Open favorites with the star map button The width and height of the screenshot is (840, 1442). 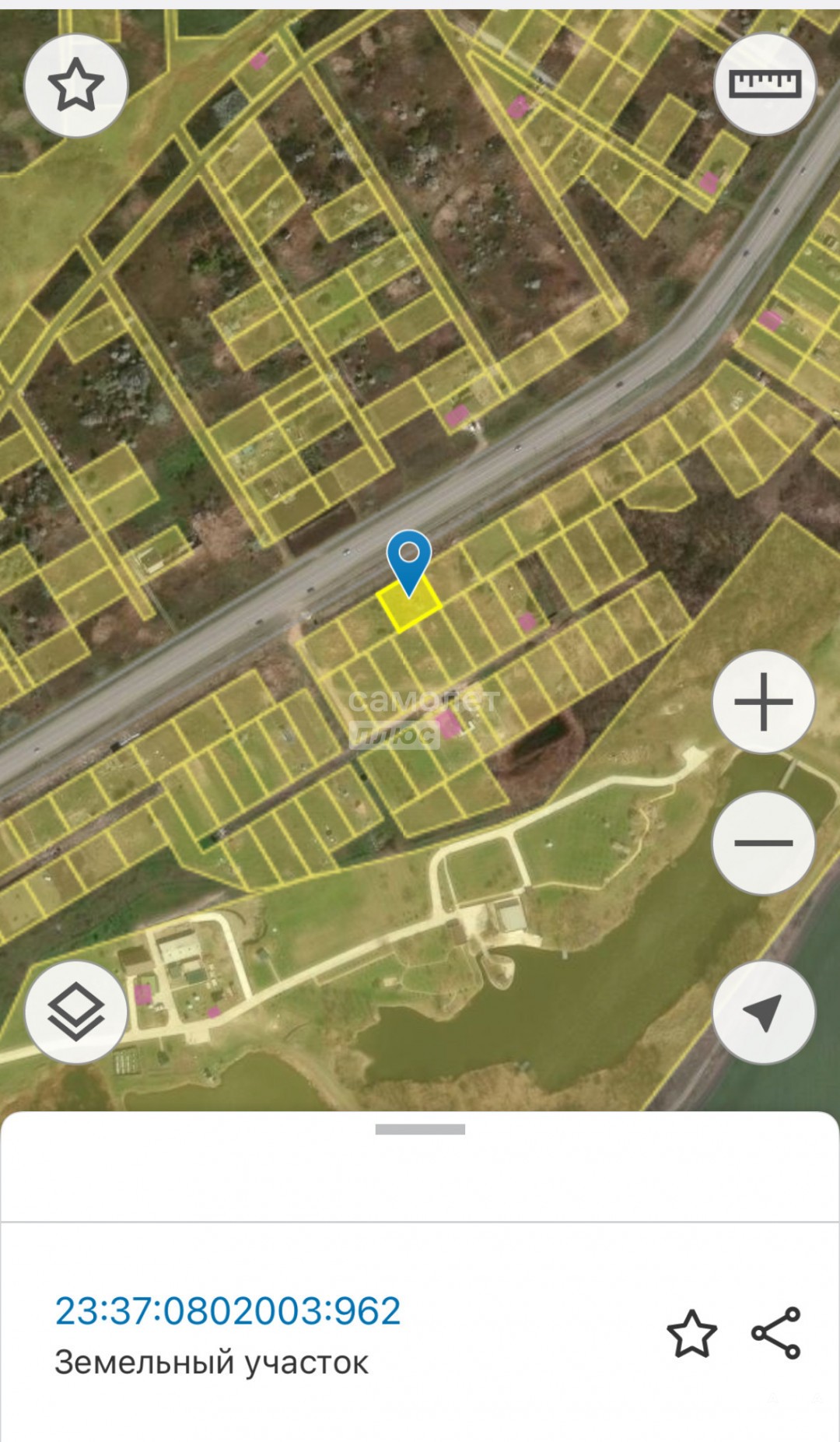click(75, 86)
